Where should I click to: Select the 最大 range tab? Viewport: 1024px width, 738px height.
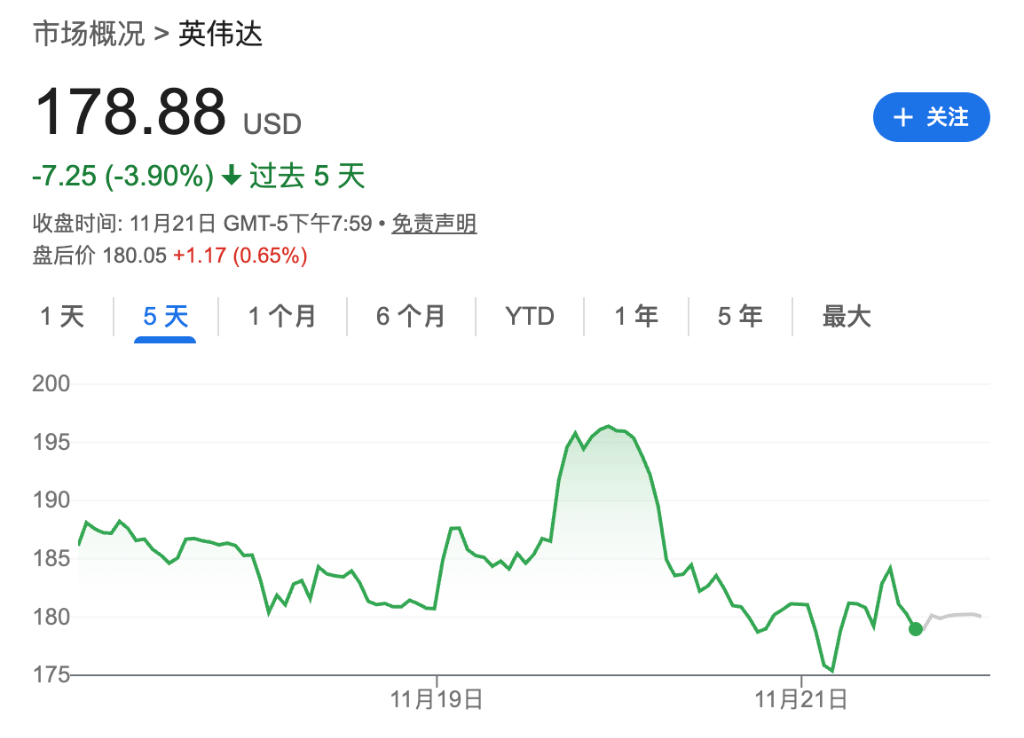(846, 317)
